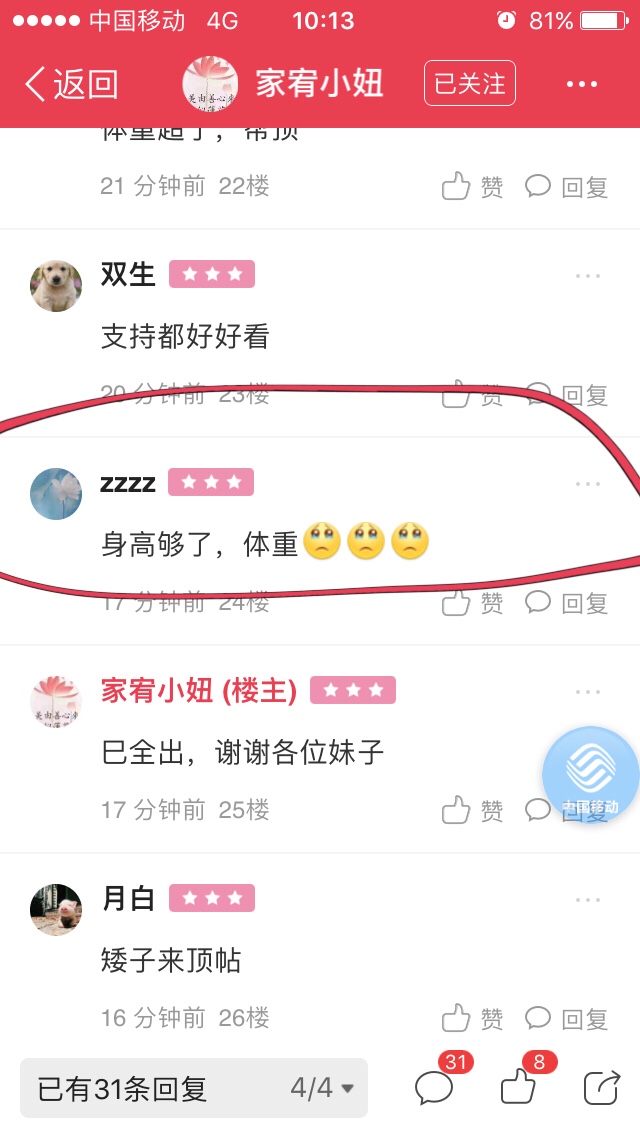Viewport: 640px width, 1136px height.
Task: Share this post from the bottom bar
Action: coord(602,1087)
